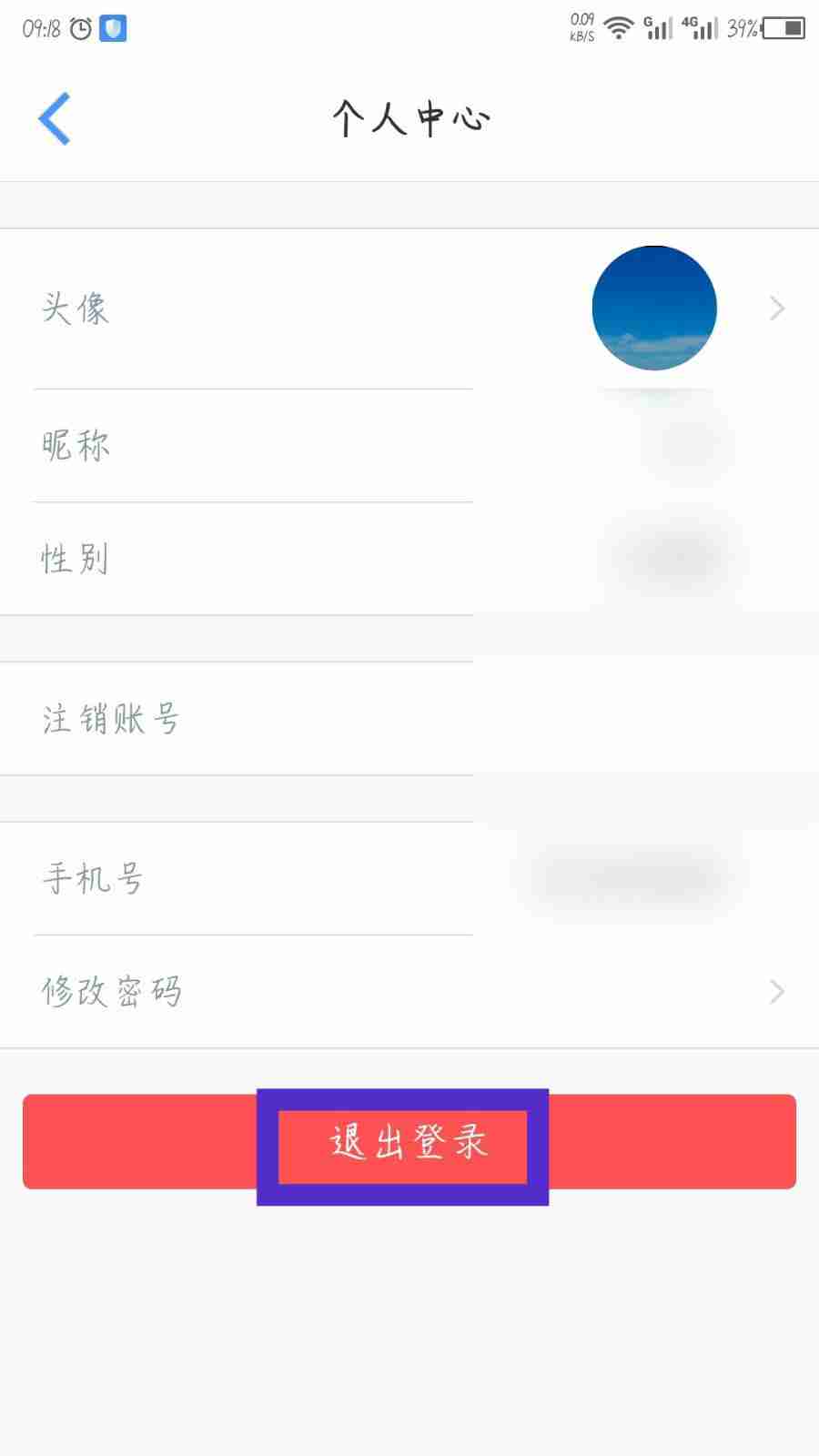Tap the blurred 手机号 value field

coord(634,876)
